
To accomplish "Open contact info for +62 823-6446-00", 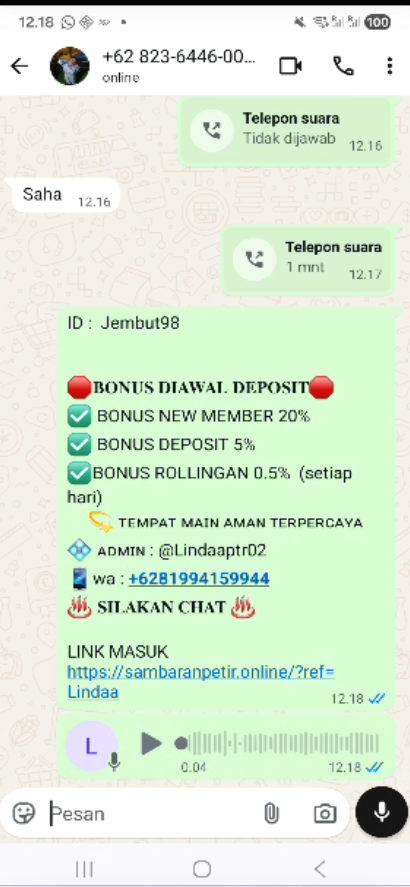I will coord(179,66).
